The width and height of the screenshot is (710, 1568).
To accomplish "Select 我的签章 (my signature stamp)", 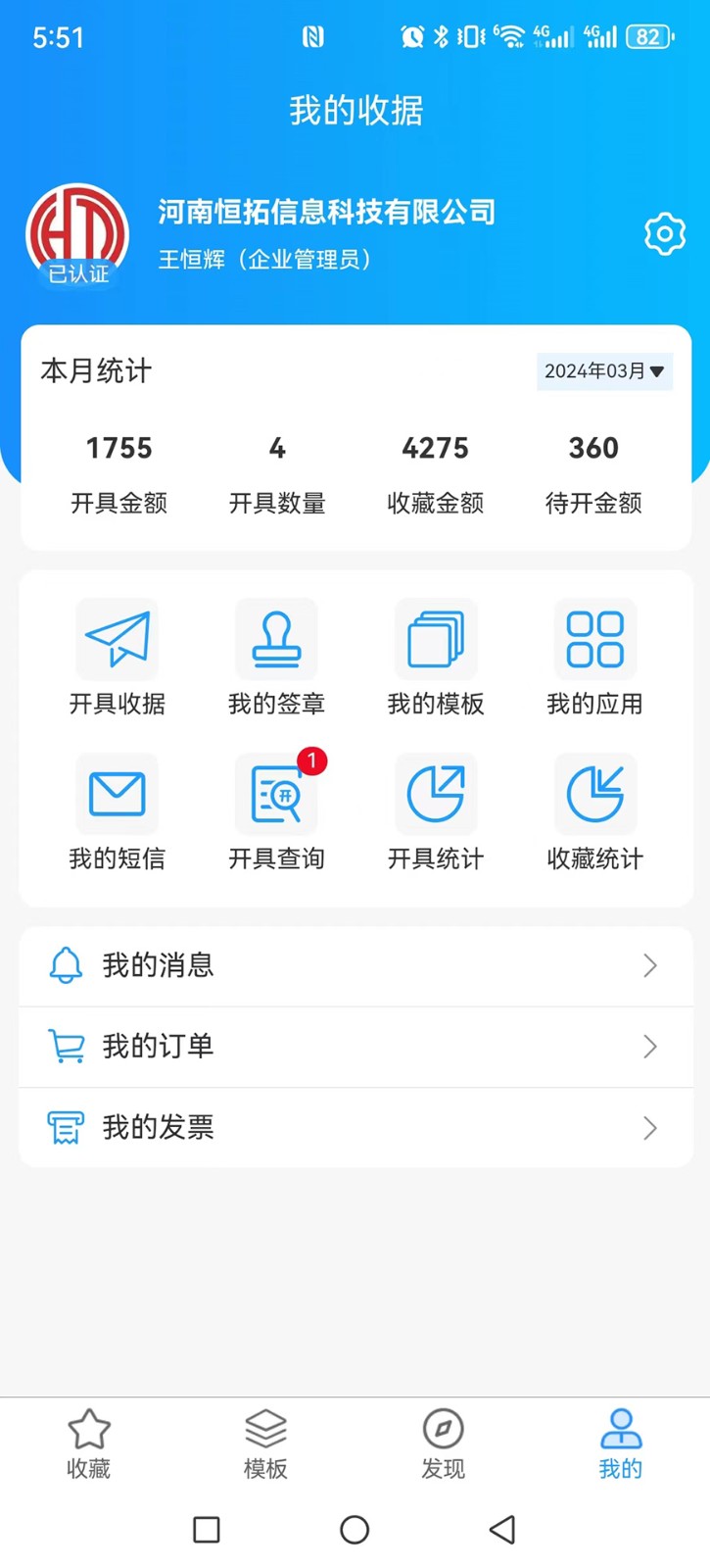I will coord(277,657).
